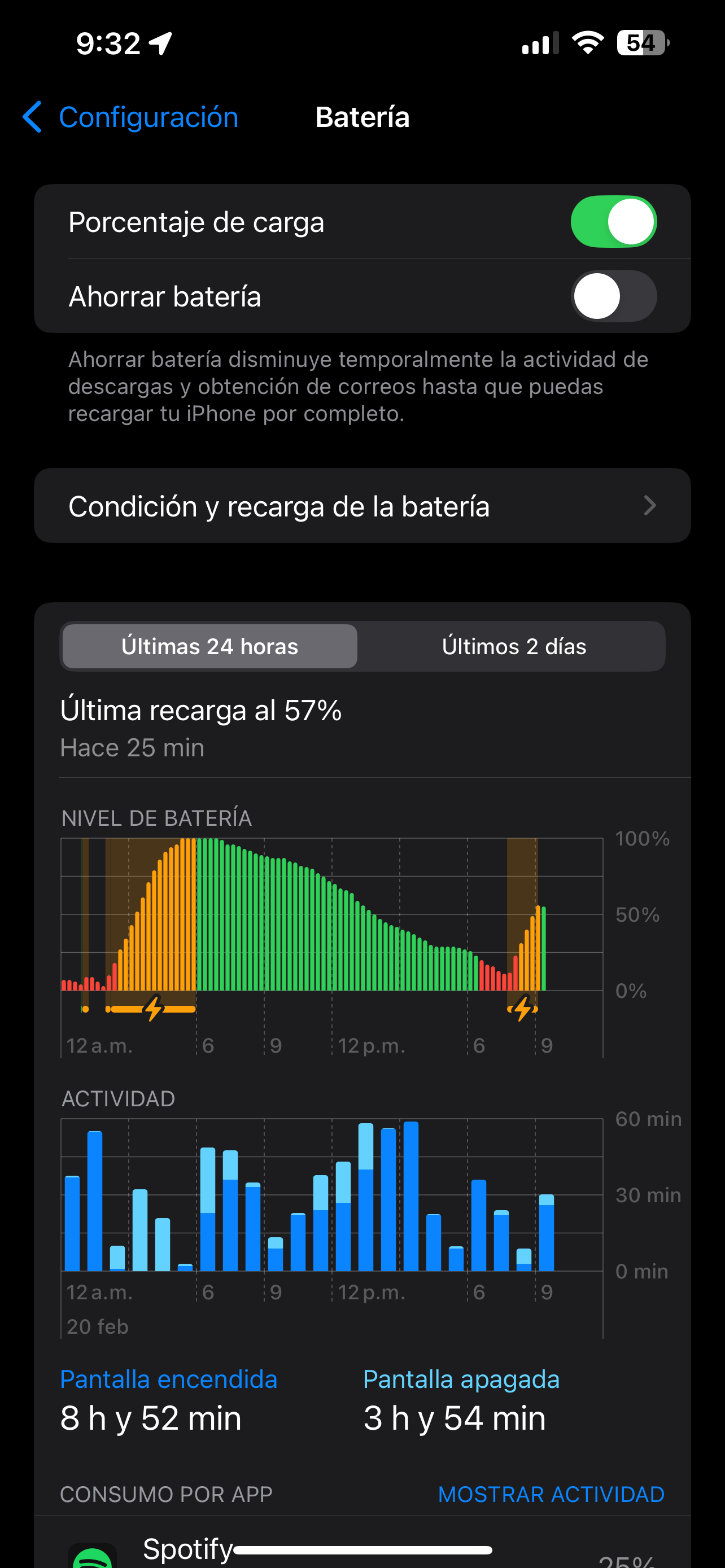
Task: Switch to Últimos 2 días
Action: pyautogui.click(x=513, y=646)
